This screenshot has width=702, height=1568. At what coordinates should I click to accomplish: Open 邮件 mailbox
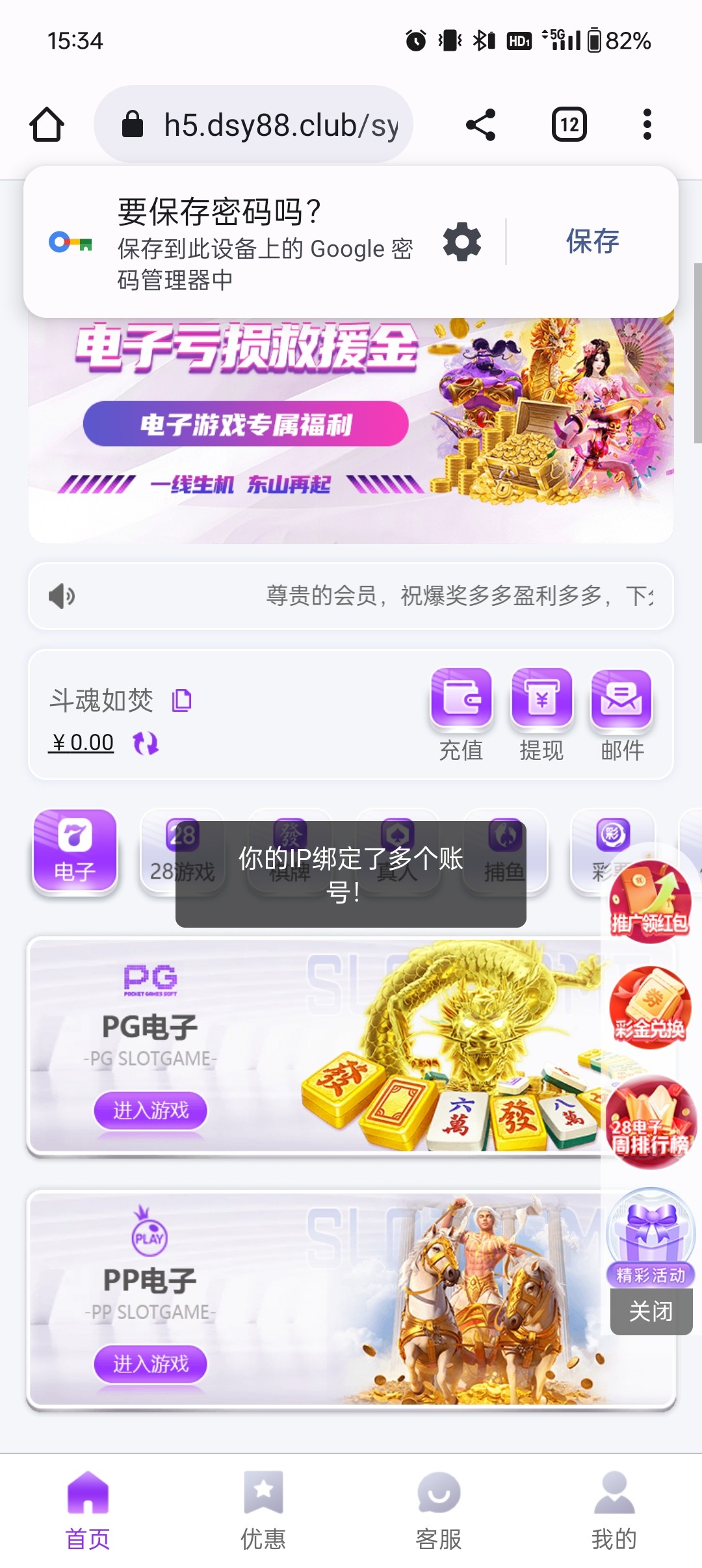[621, 714]
